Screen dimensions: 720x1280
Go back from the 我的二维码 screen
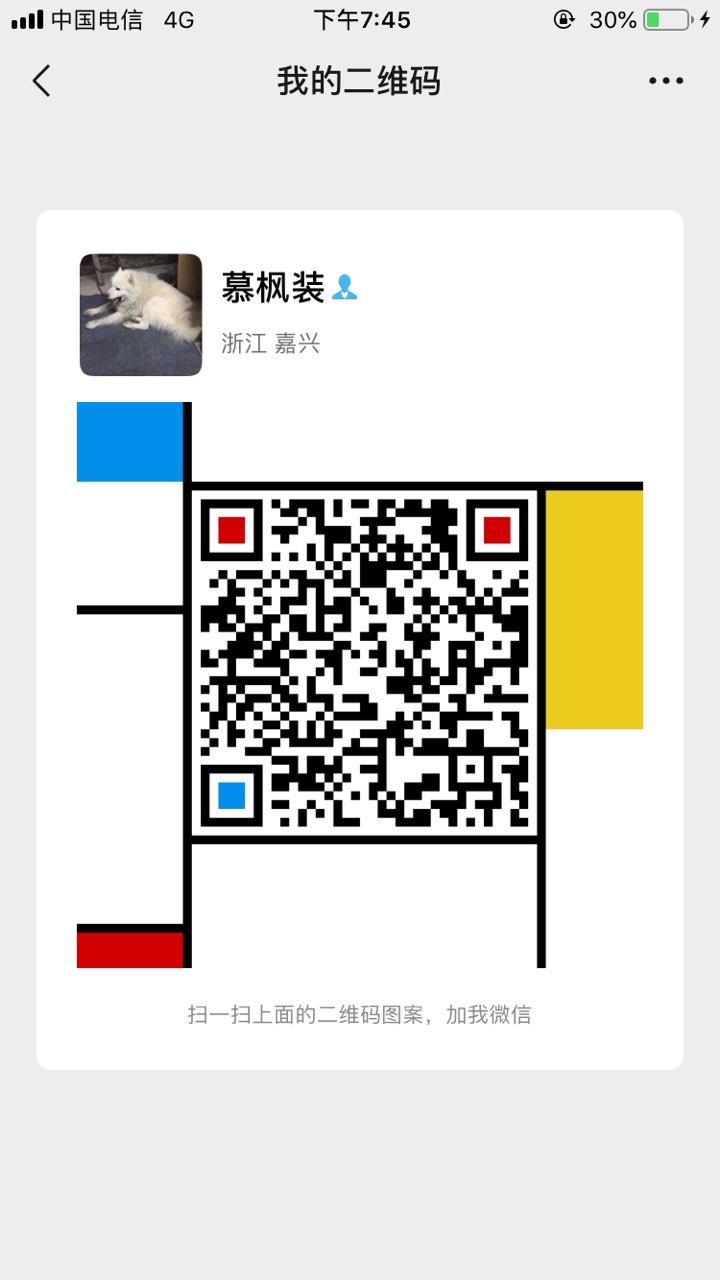point(41,81)
